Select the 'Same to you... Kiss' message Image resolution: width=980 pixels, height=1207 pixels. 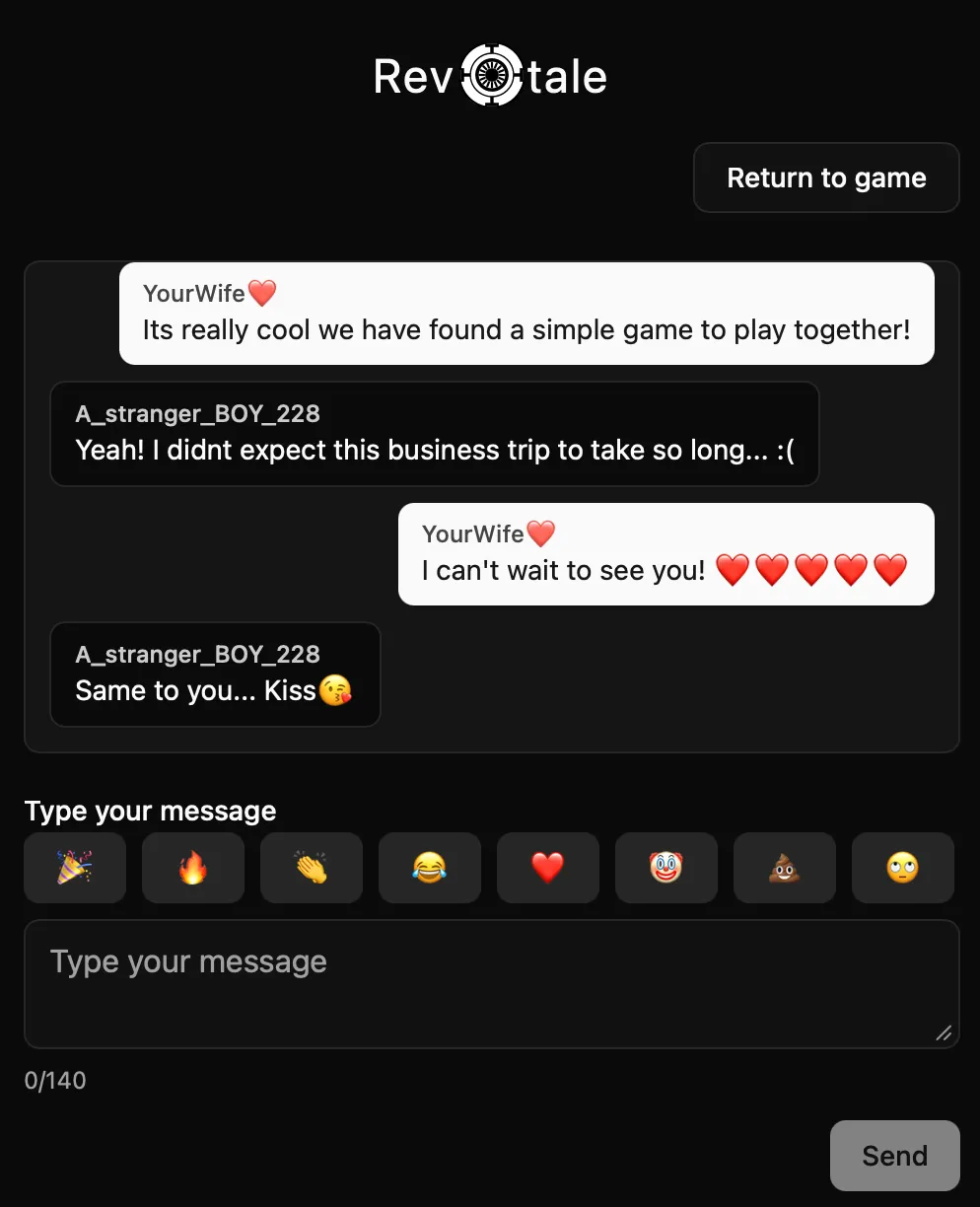215,674
